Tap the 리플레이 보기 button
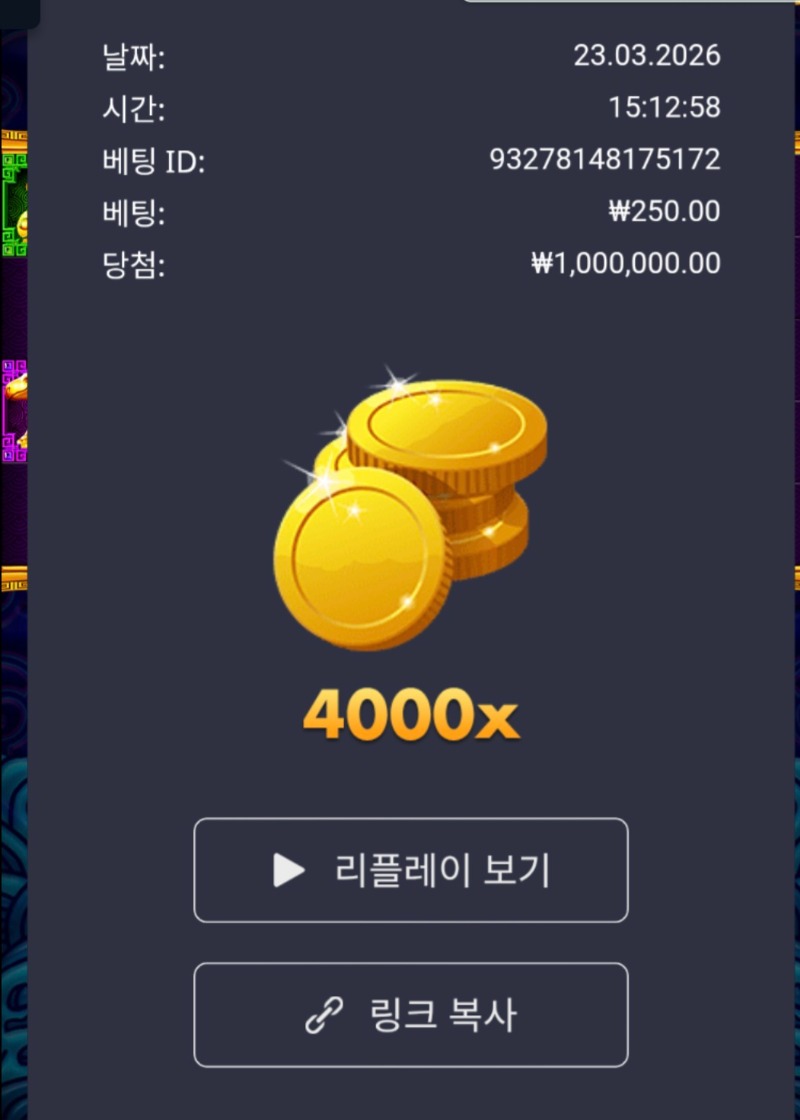This screenshot has height=1120, width=800. coord(410,870)
